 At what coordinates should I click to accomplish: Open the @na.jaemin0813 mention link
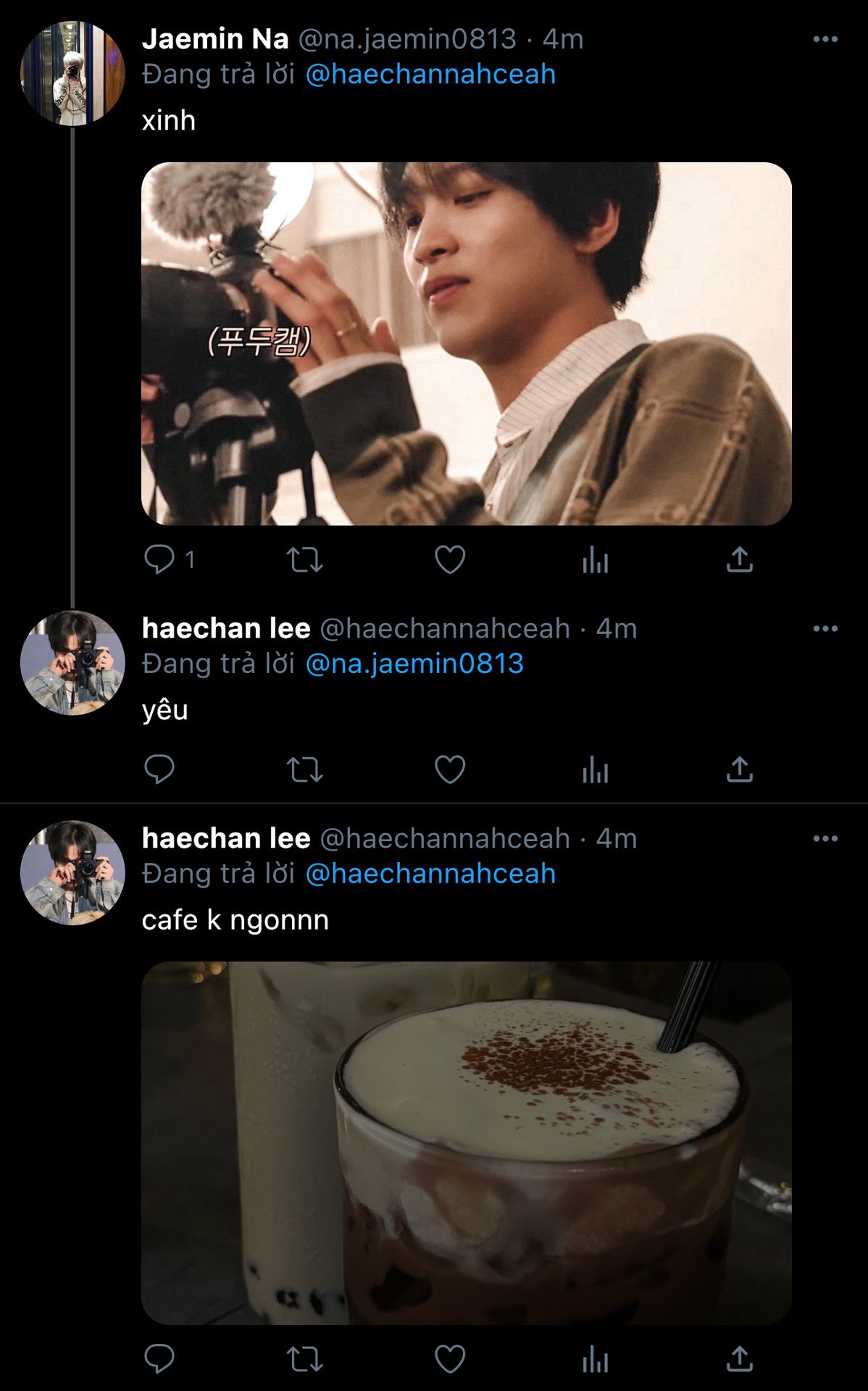414,664
